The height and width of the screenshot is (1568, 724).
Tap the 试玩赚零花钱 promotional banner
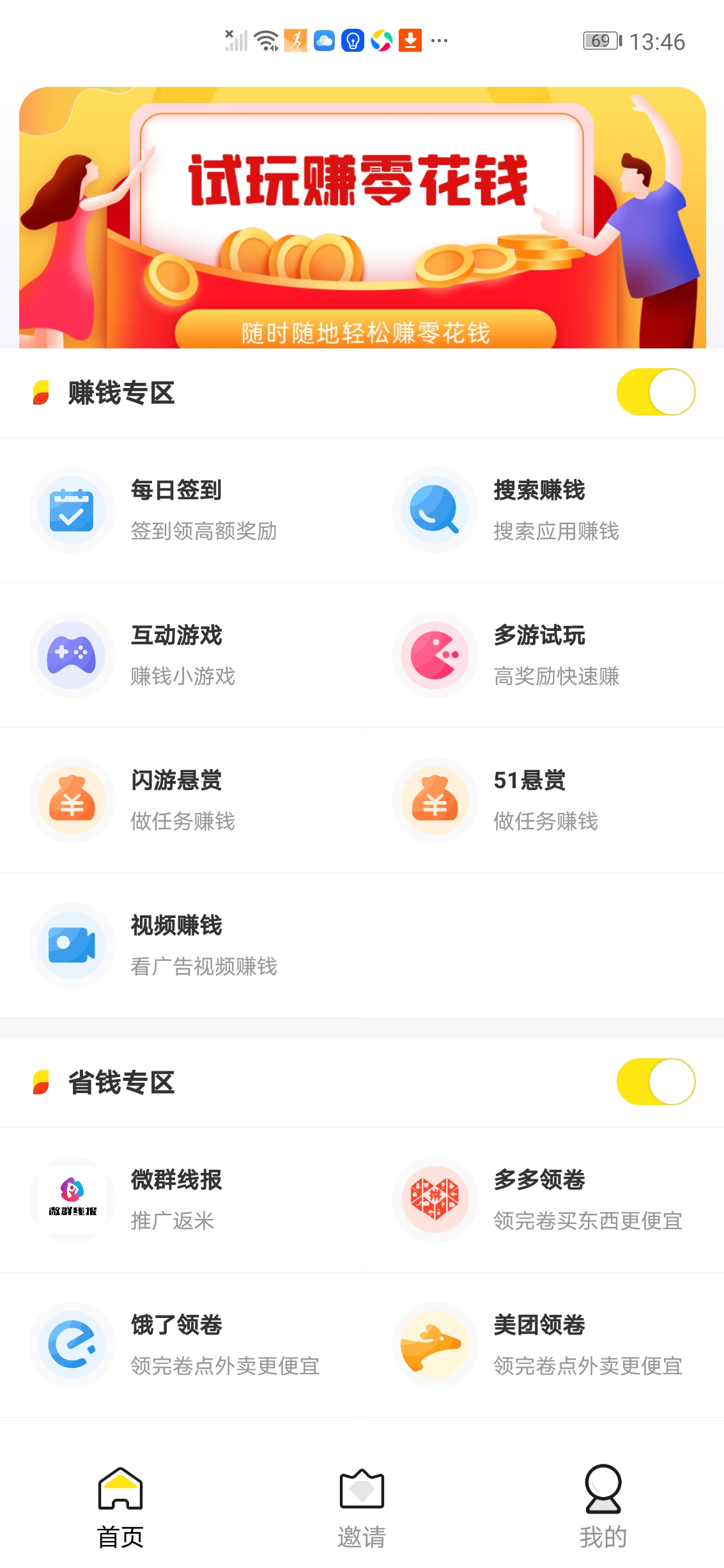pos(362,217)
